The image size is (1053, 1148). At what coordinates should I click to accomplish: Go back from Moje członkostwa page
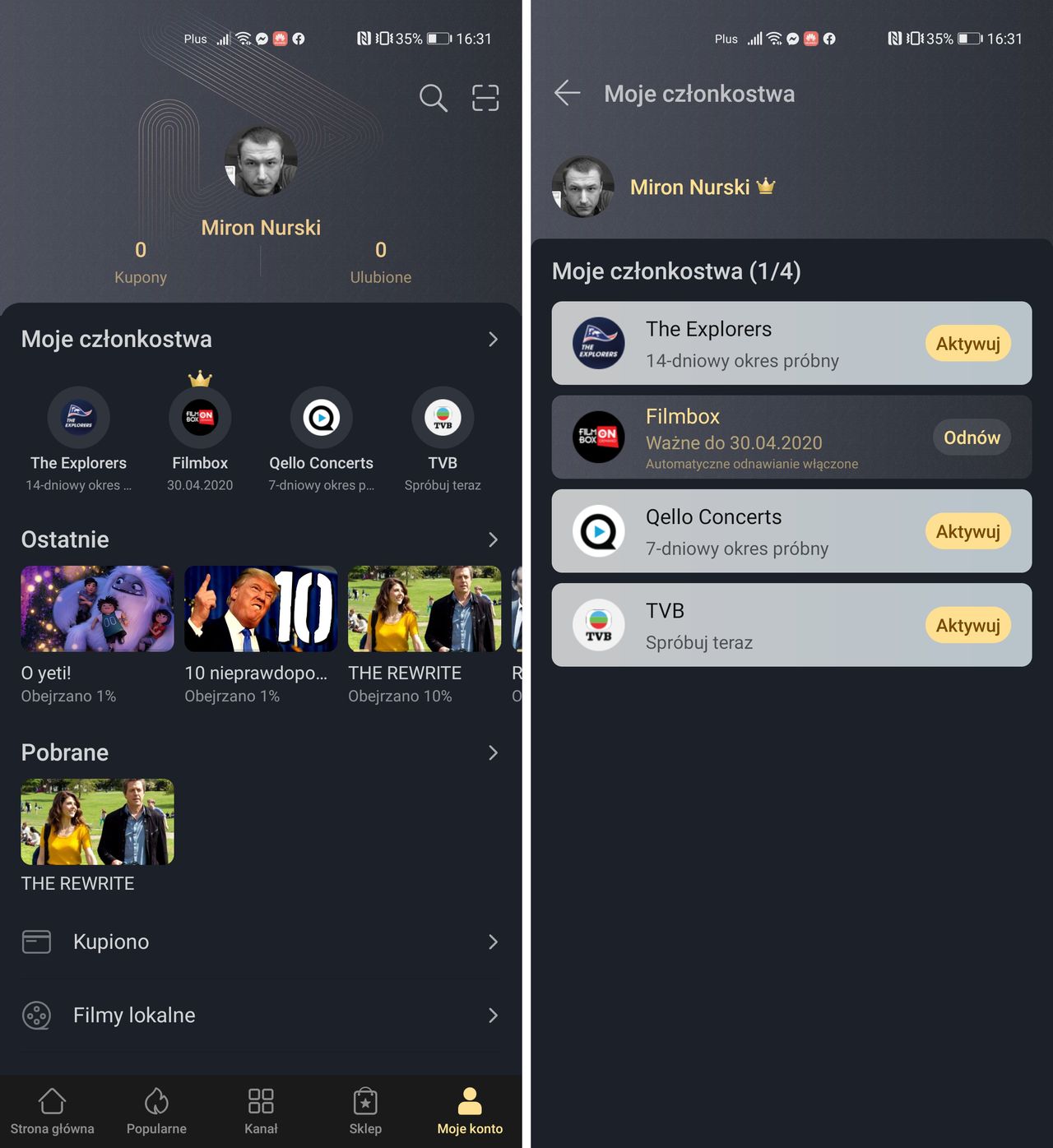point(567,93)
